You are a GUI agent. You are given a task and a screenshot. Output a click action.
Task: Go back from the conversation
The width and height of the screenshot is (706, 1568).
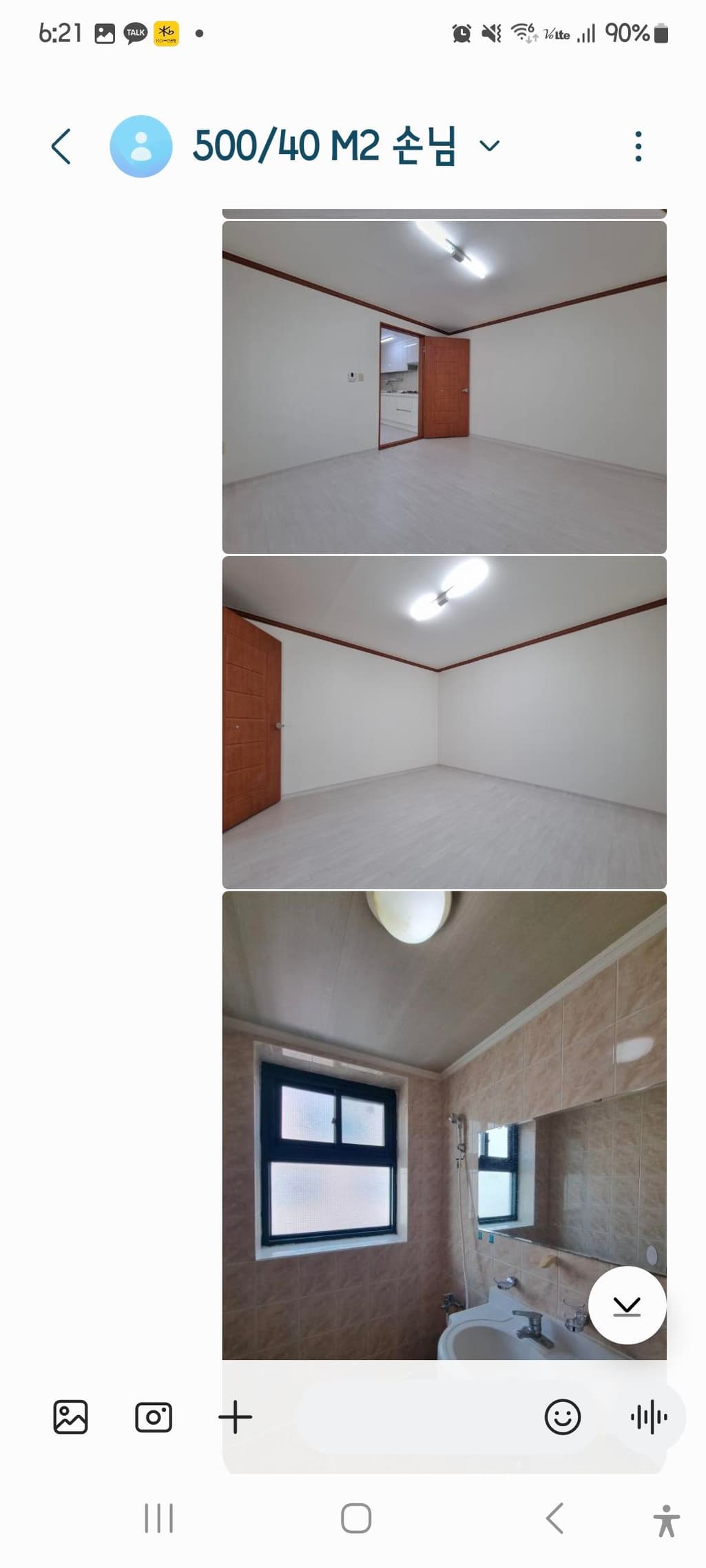[61, 147]
